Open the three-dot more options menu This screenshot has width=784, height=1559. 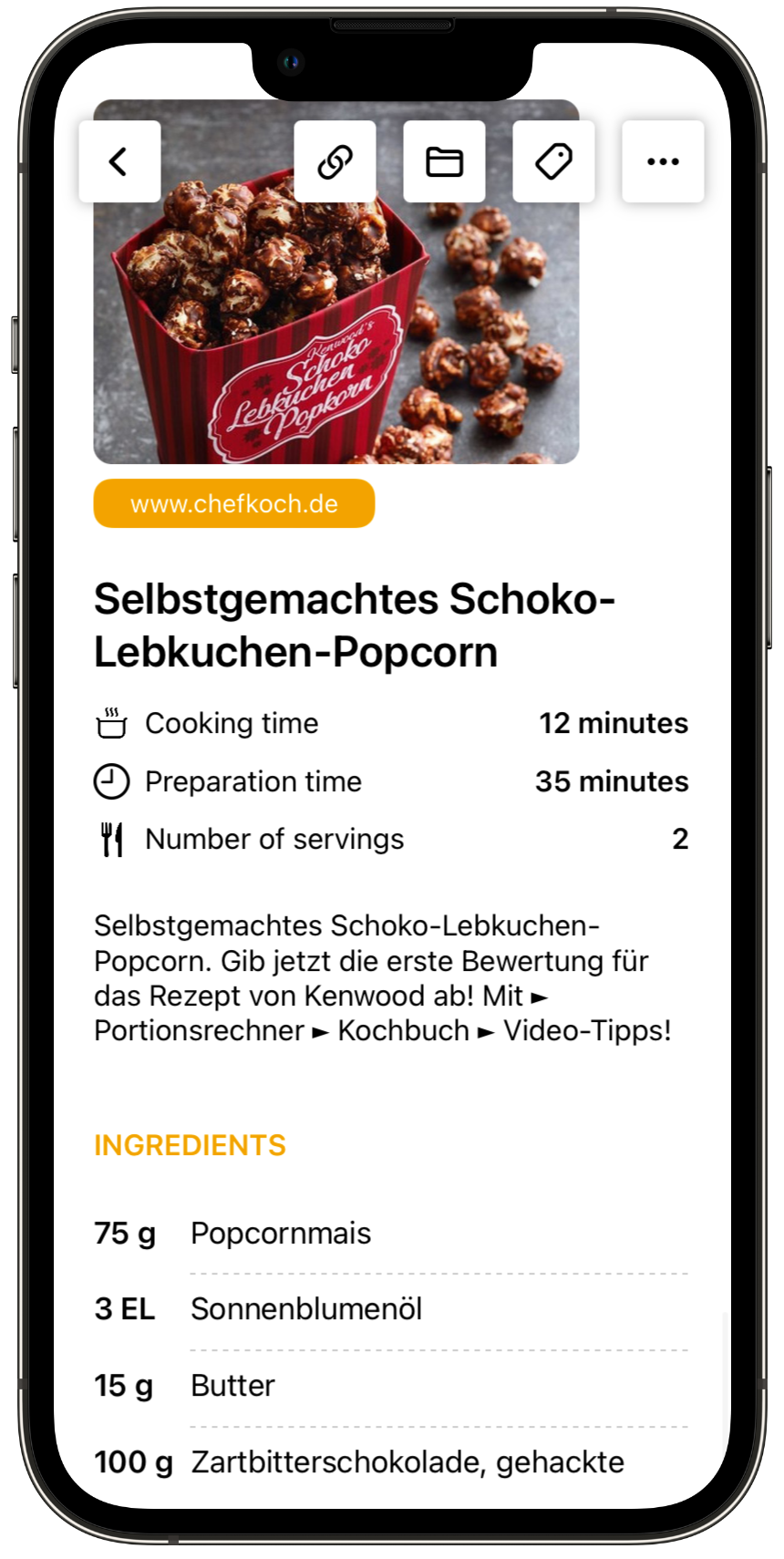(x=663, y=161)
